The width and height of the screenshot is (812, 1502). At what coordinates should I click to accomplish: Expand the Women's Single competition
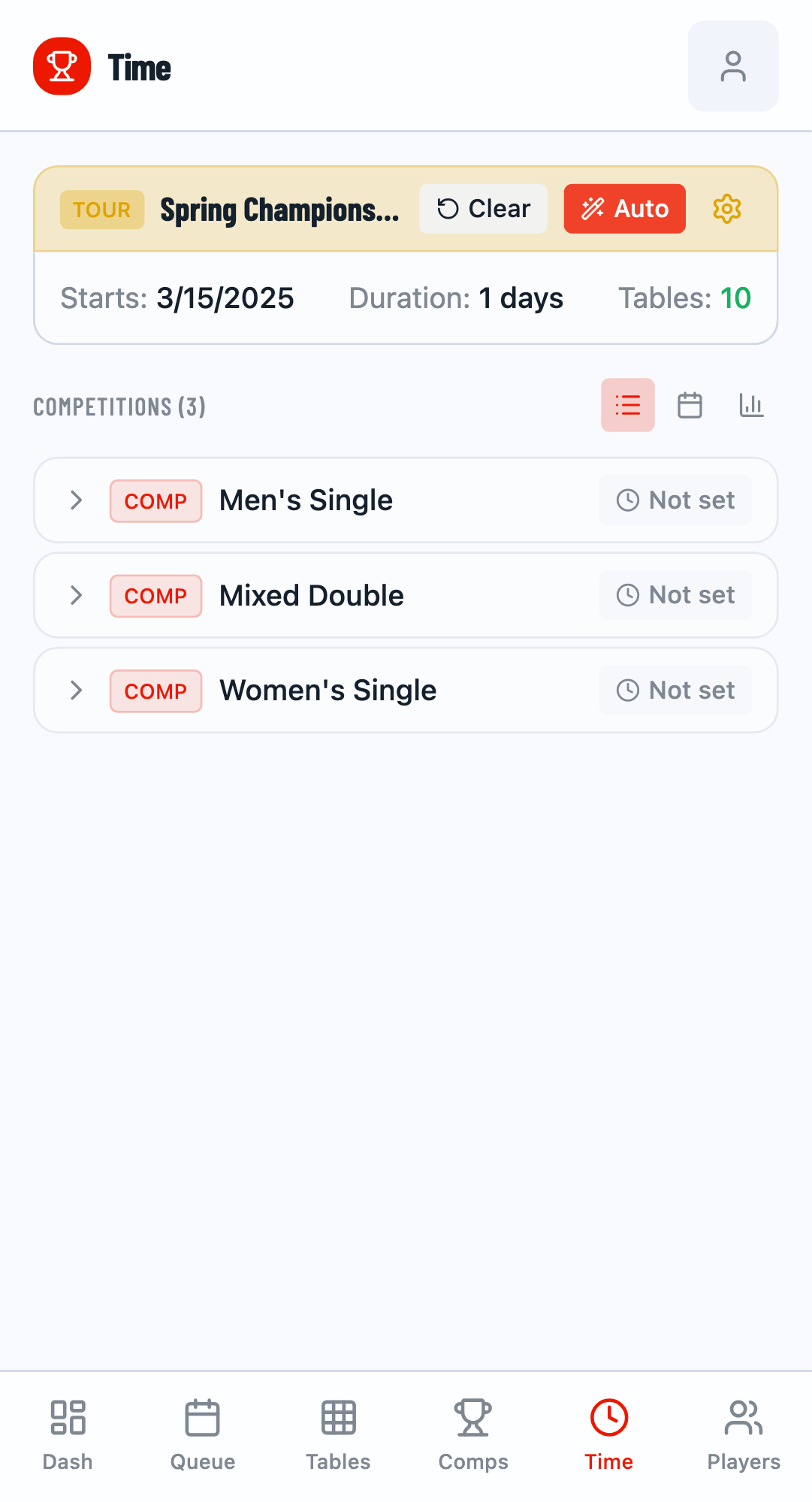[76, 690]
